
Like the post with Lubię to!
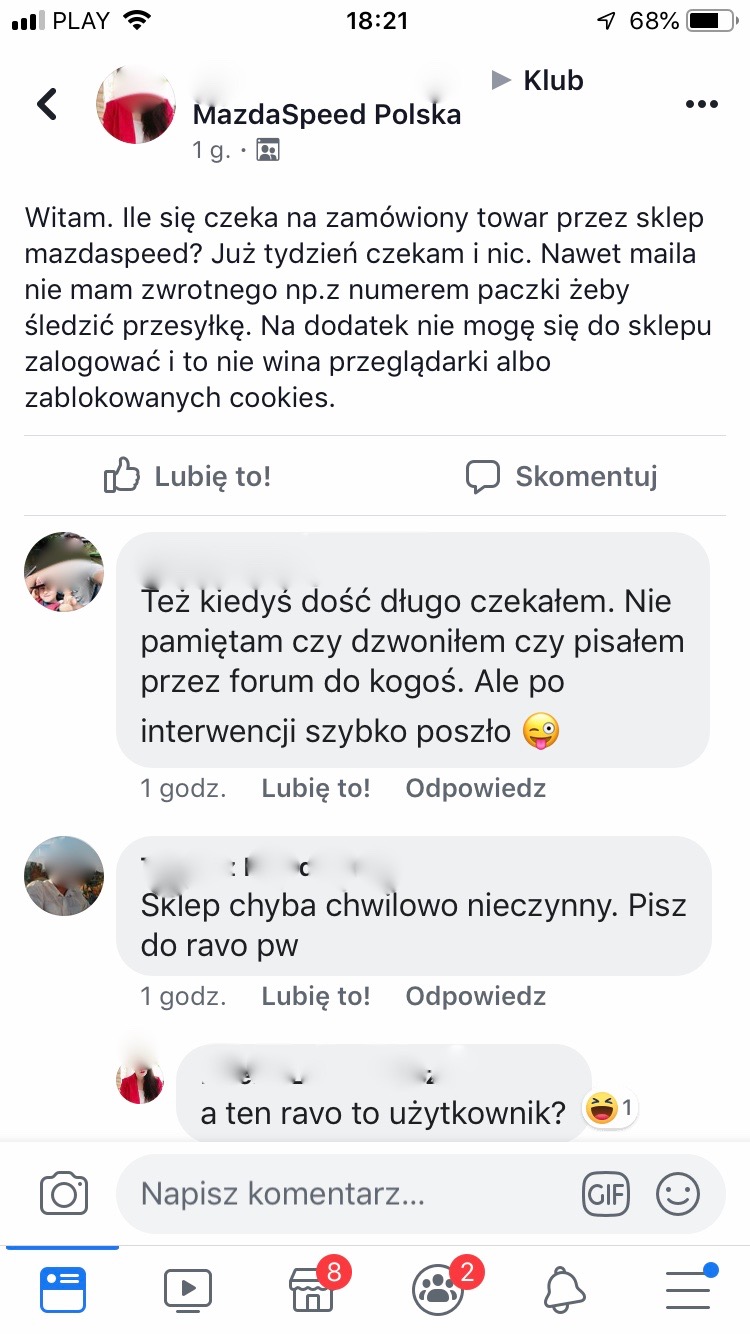(x=188, y=477)
